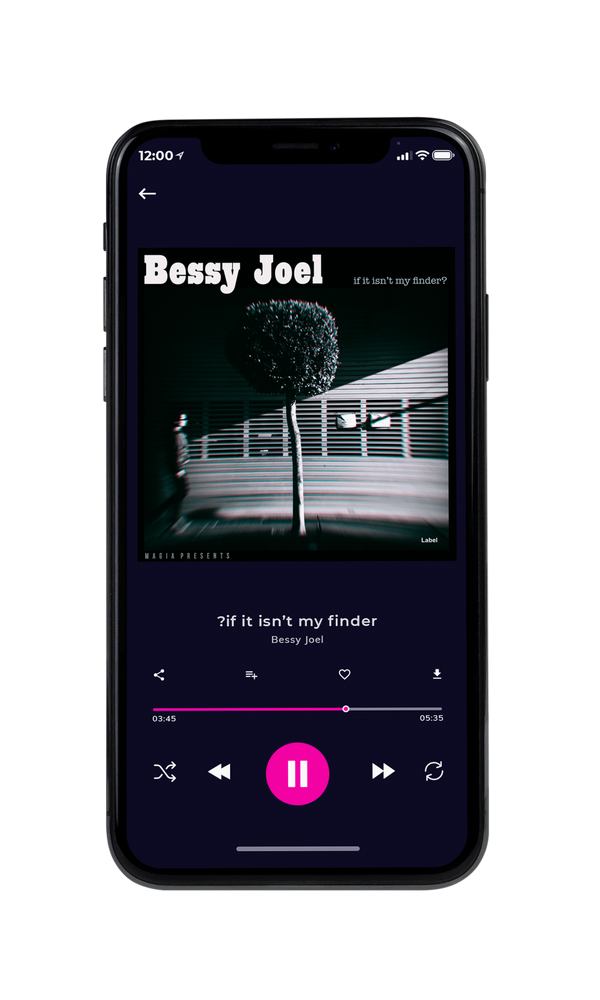Download the current track
The height and width of the screenshot is (1000, 600).
(x=437, y=674)
